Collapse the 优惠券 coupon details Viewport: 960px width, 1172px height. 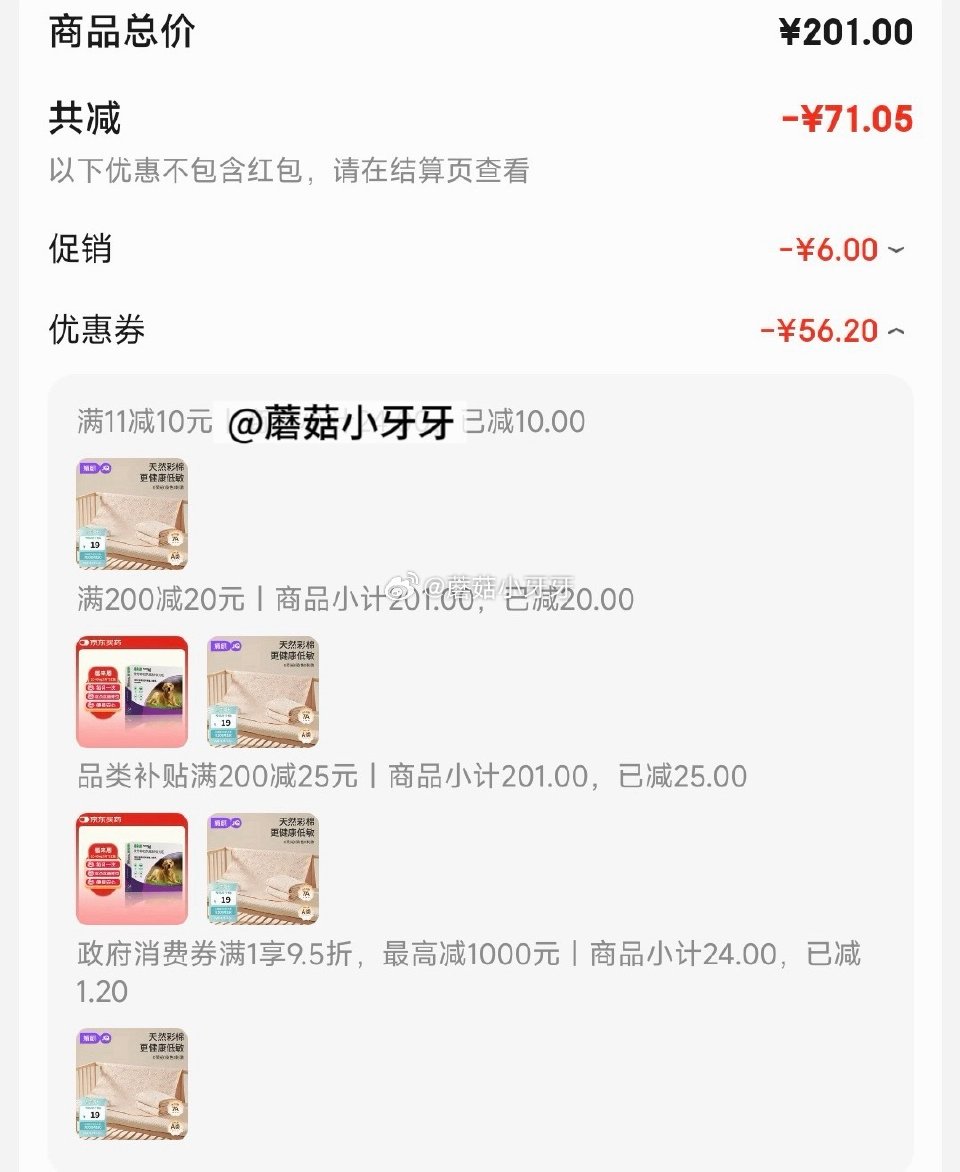[x=895, y=330]
